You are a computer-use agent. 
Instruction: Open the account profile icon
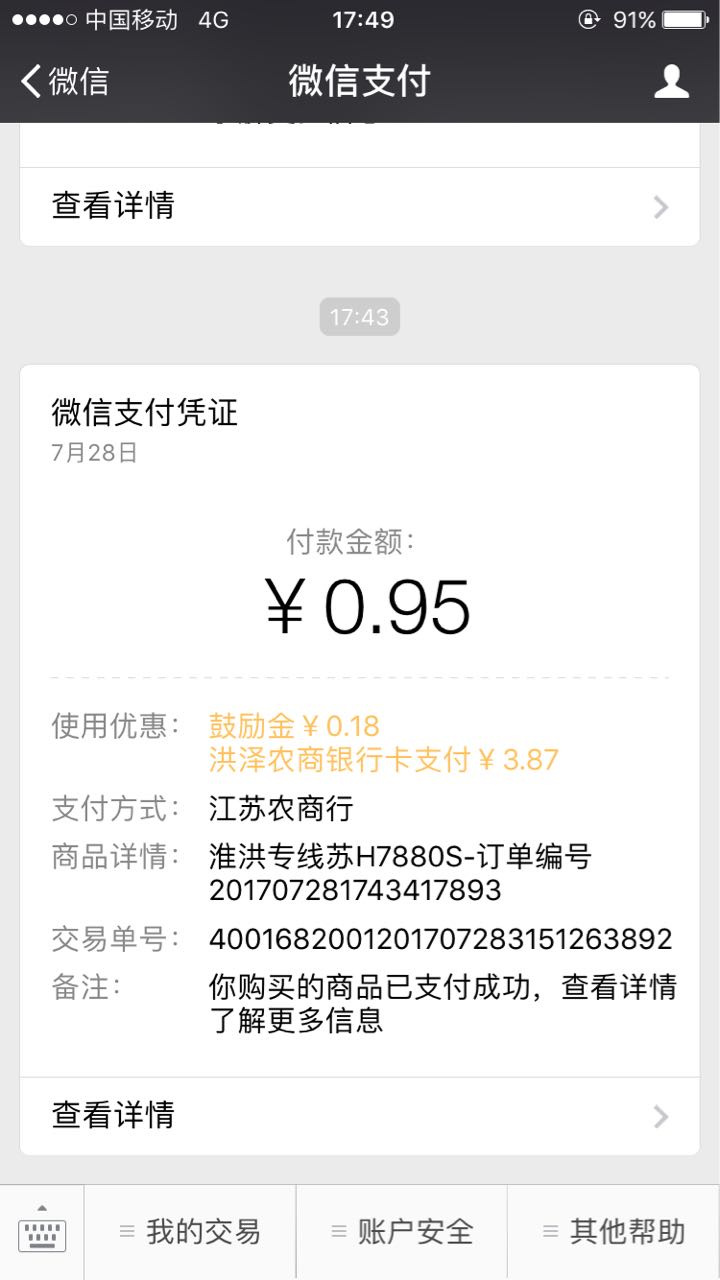(x=671, y=81)
